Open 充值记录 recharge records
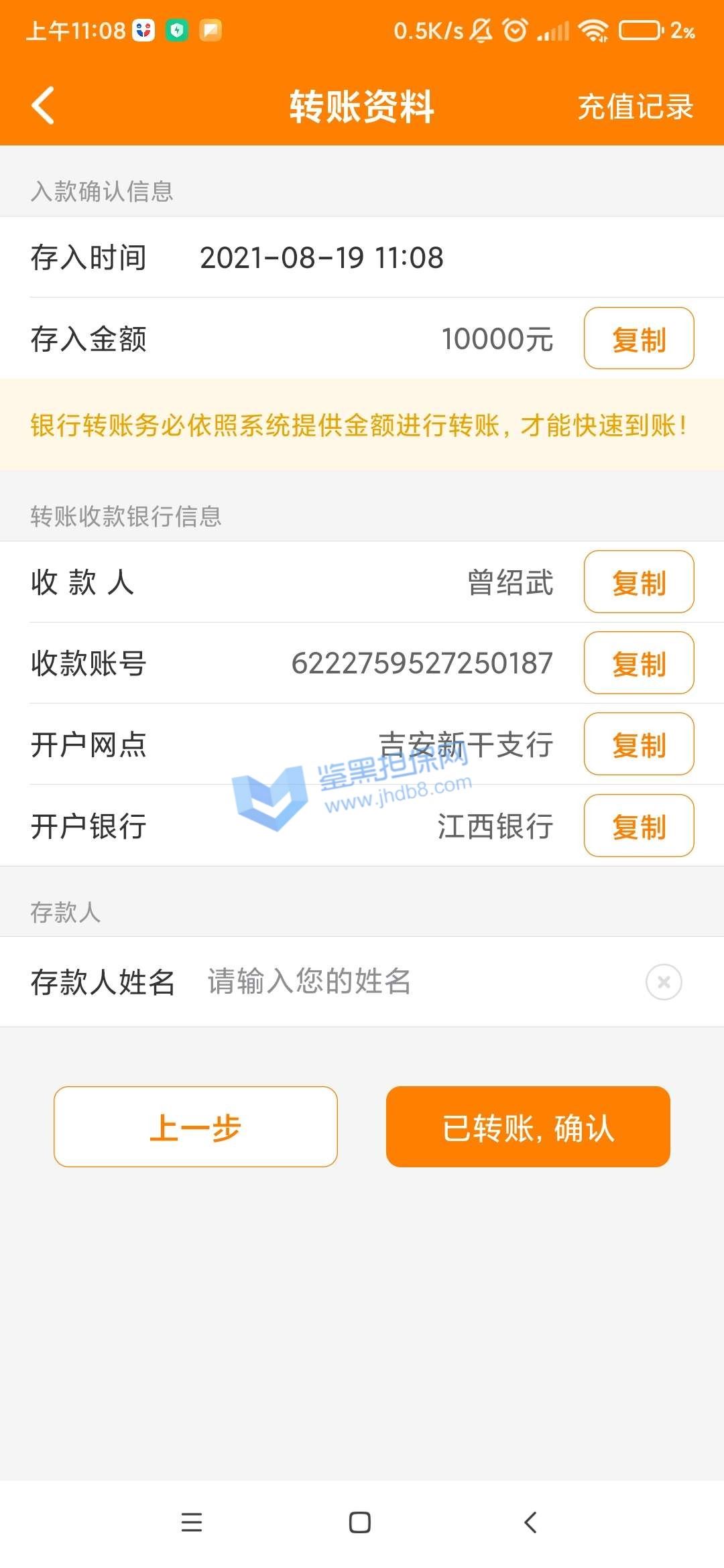724x1568 pixels. point(635,107)
